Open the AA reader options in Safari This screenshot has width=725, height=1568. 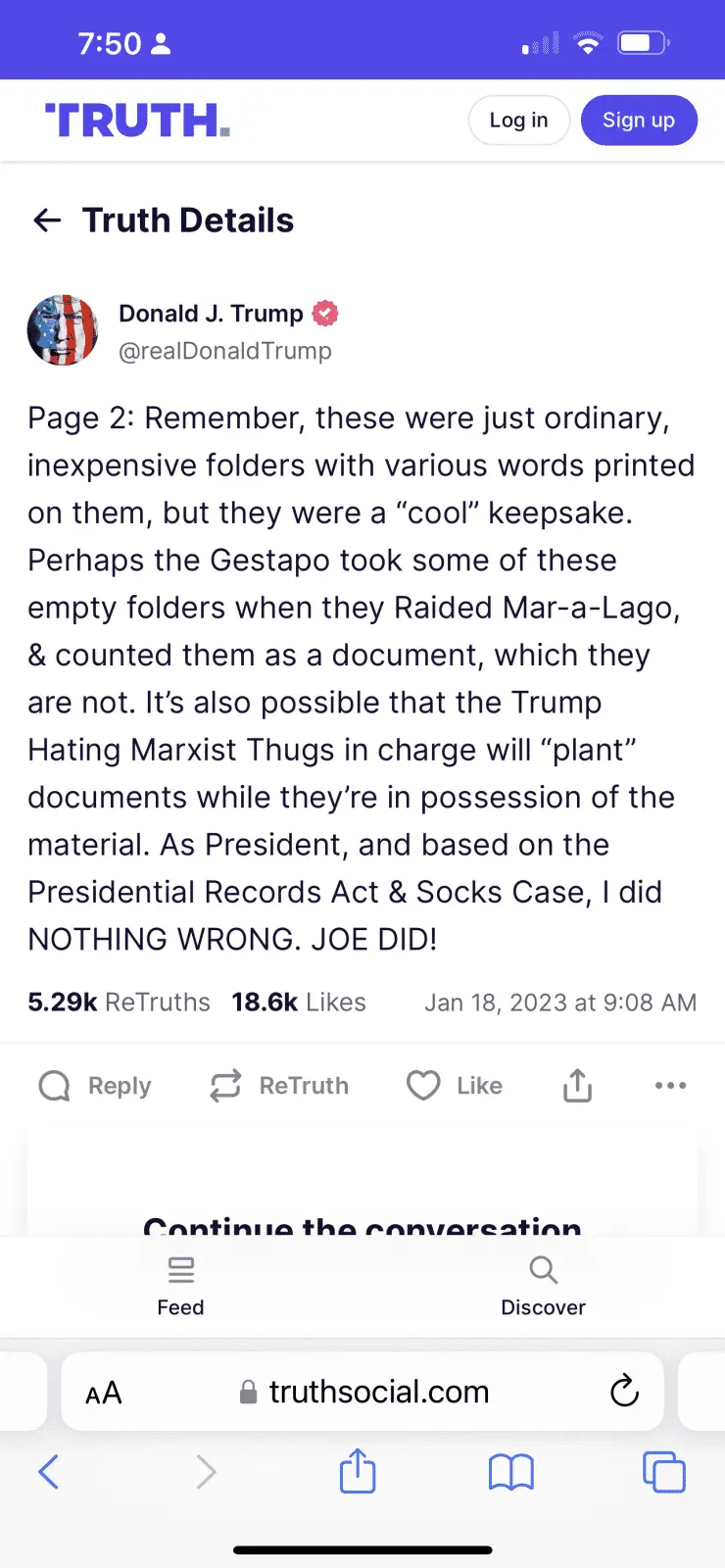(104, 1393)
